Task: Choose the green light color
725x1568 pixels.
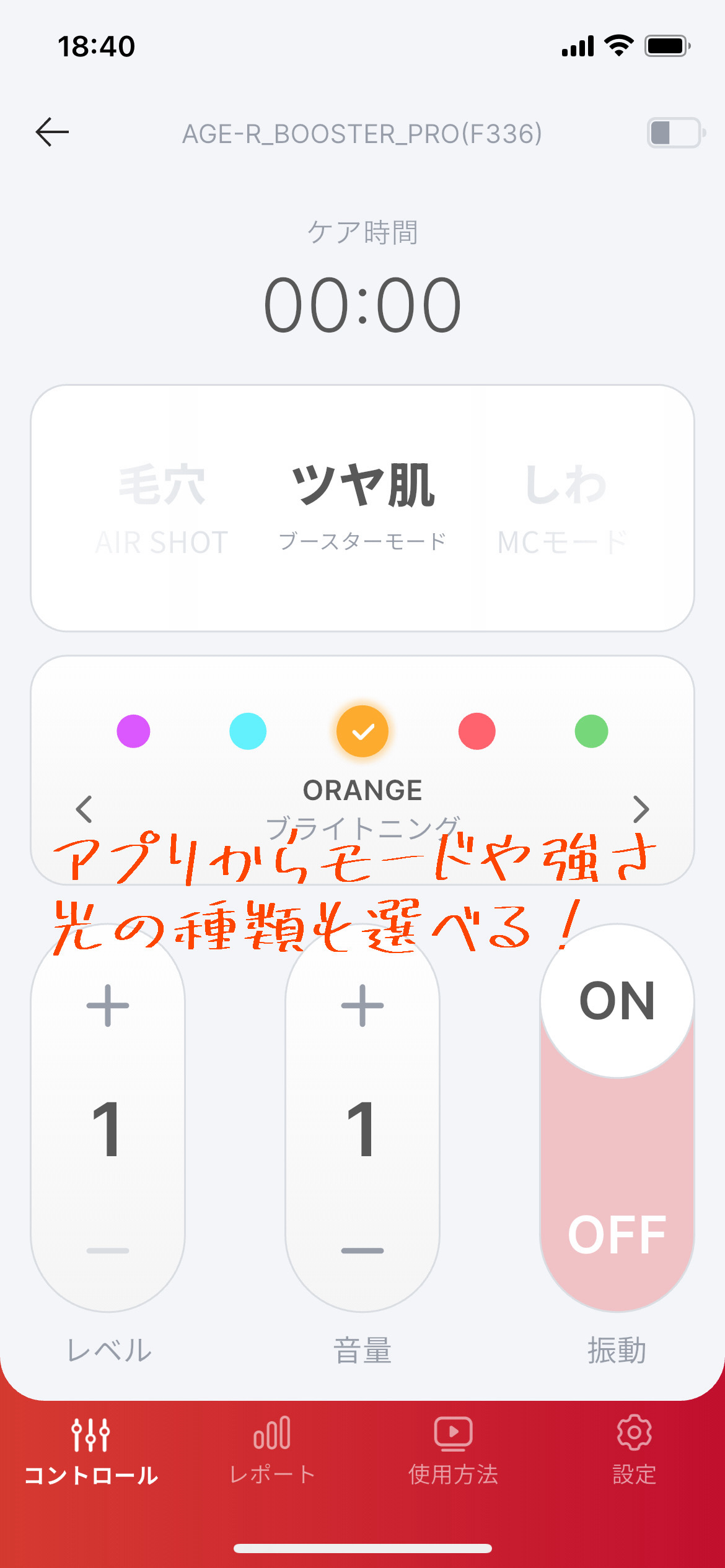Action: click(x=591, y=731)
